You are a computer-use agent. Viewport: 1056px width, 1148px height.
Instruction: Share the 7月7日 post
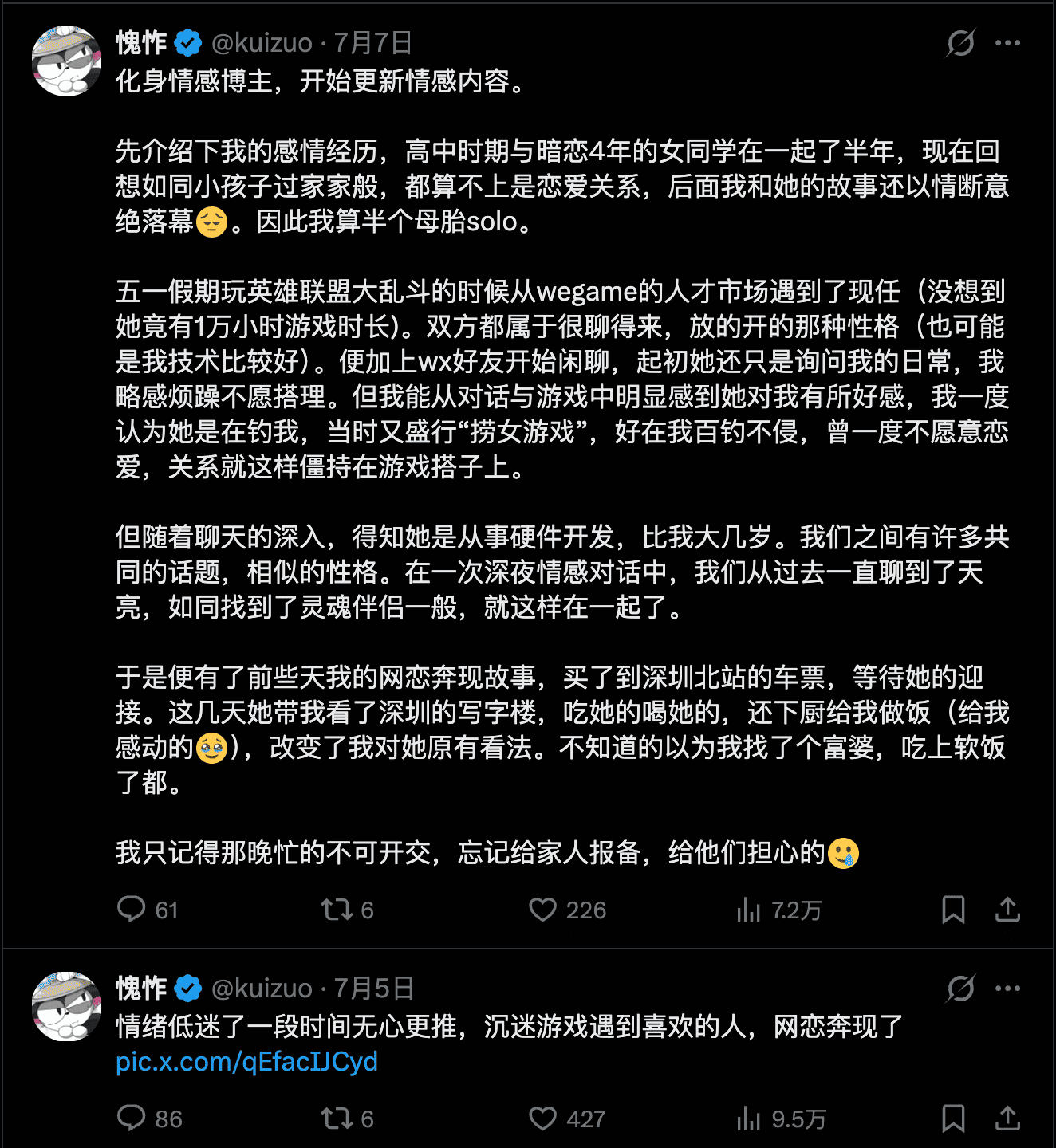point(1007,910)
